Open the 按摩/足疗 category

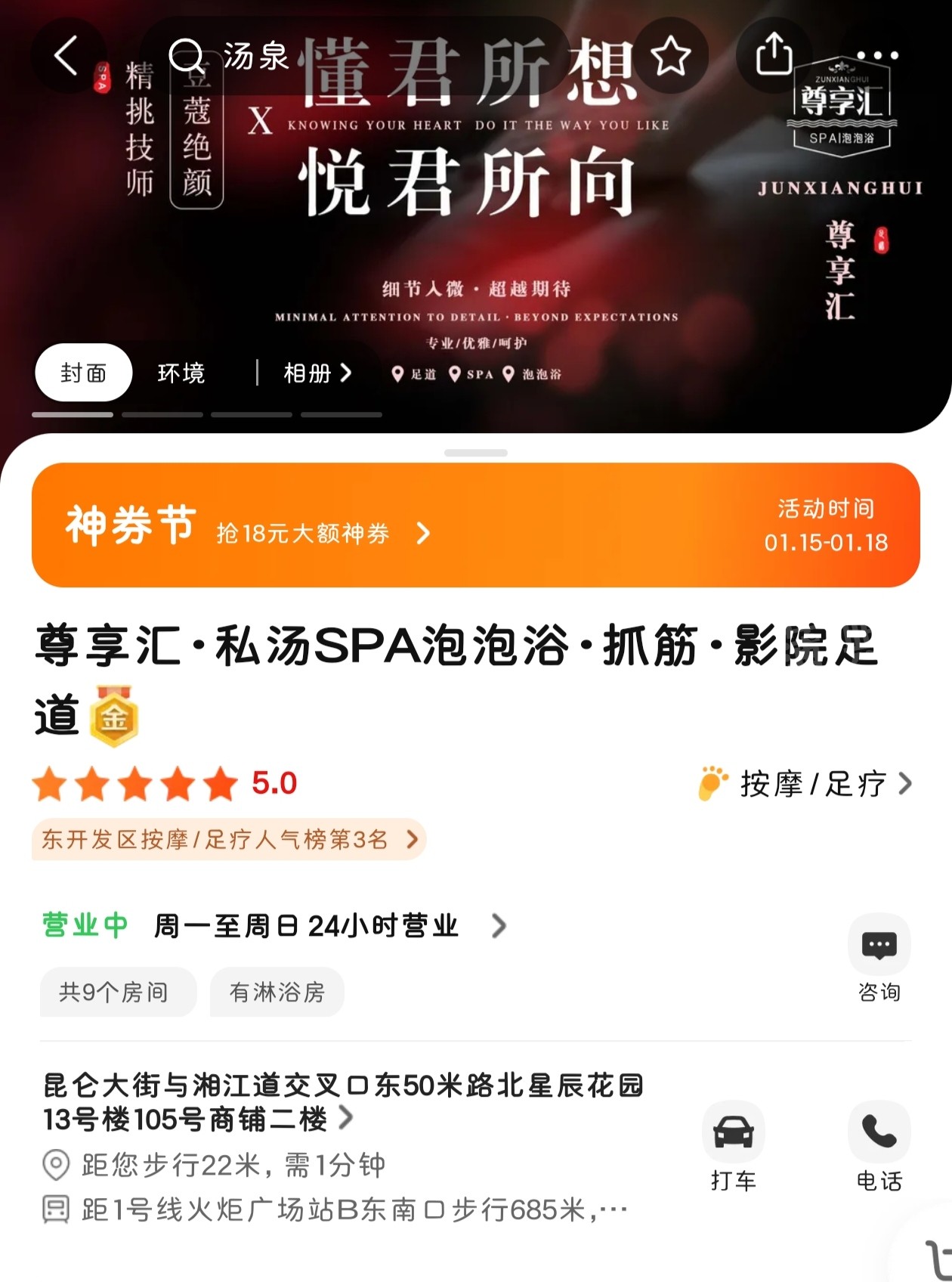point(814,784)
